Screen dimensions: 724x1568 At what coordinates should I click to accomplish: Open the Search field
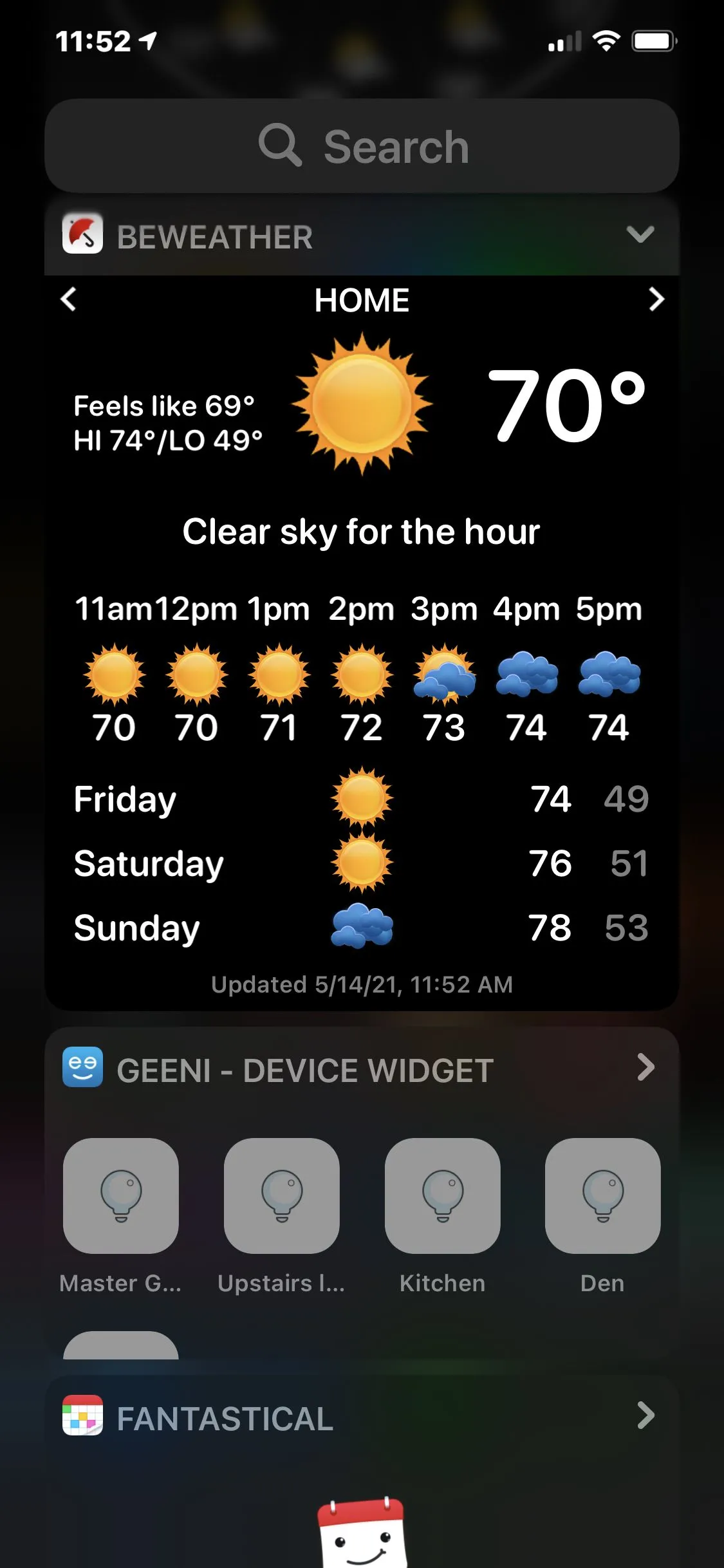(x=362, y=146)
